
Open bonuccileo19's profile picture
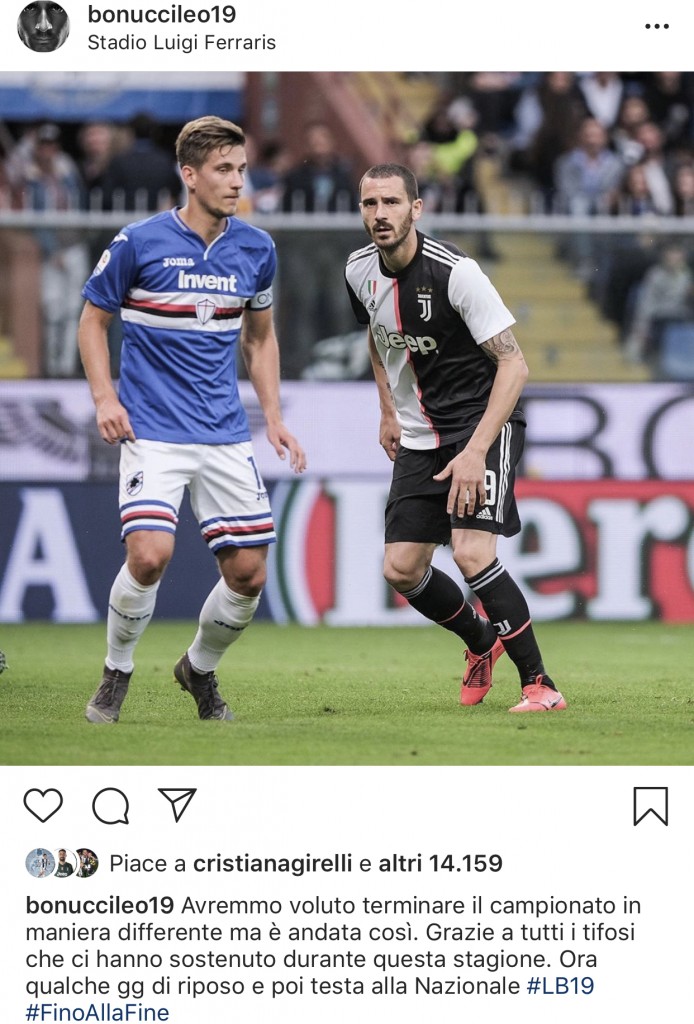click(43, 27)
